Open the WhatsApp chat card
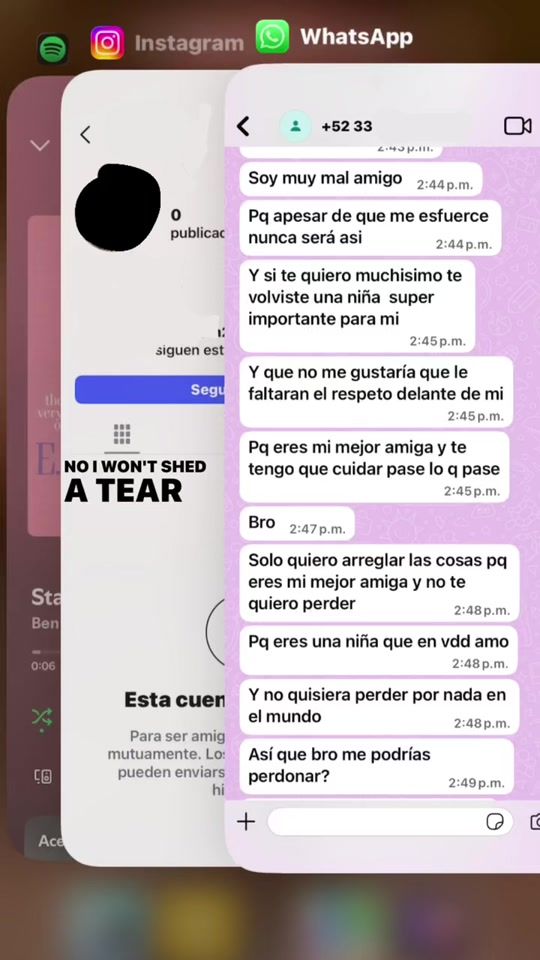This screenshot has height=960, width=540. pos(383,468)
